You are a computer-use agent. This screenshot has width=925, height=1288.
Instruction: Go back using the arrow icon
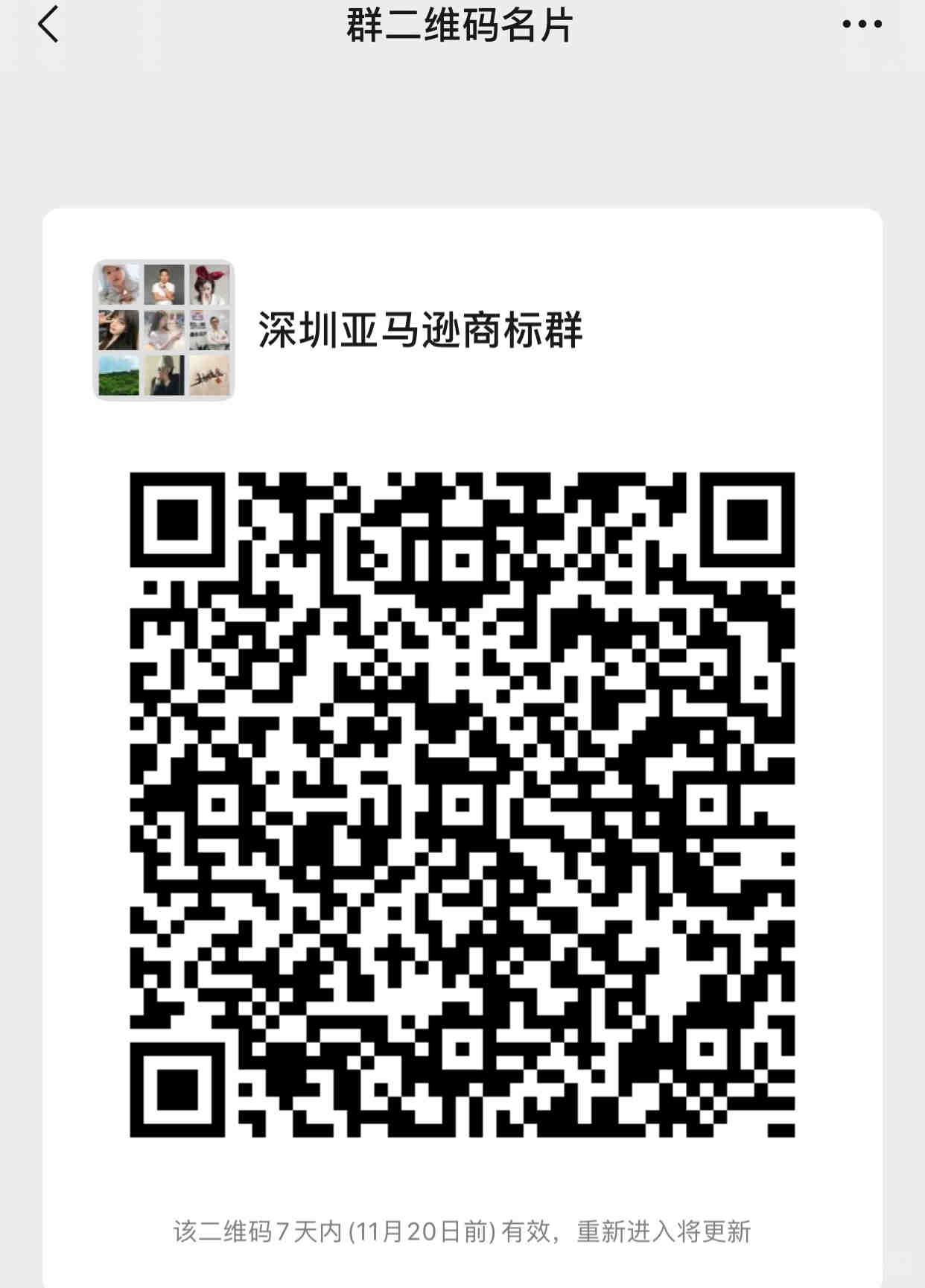(48, 25)
